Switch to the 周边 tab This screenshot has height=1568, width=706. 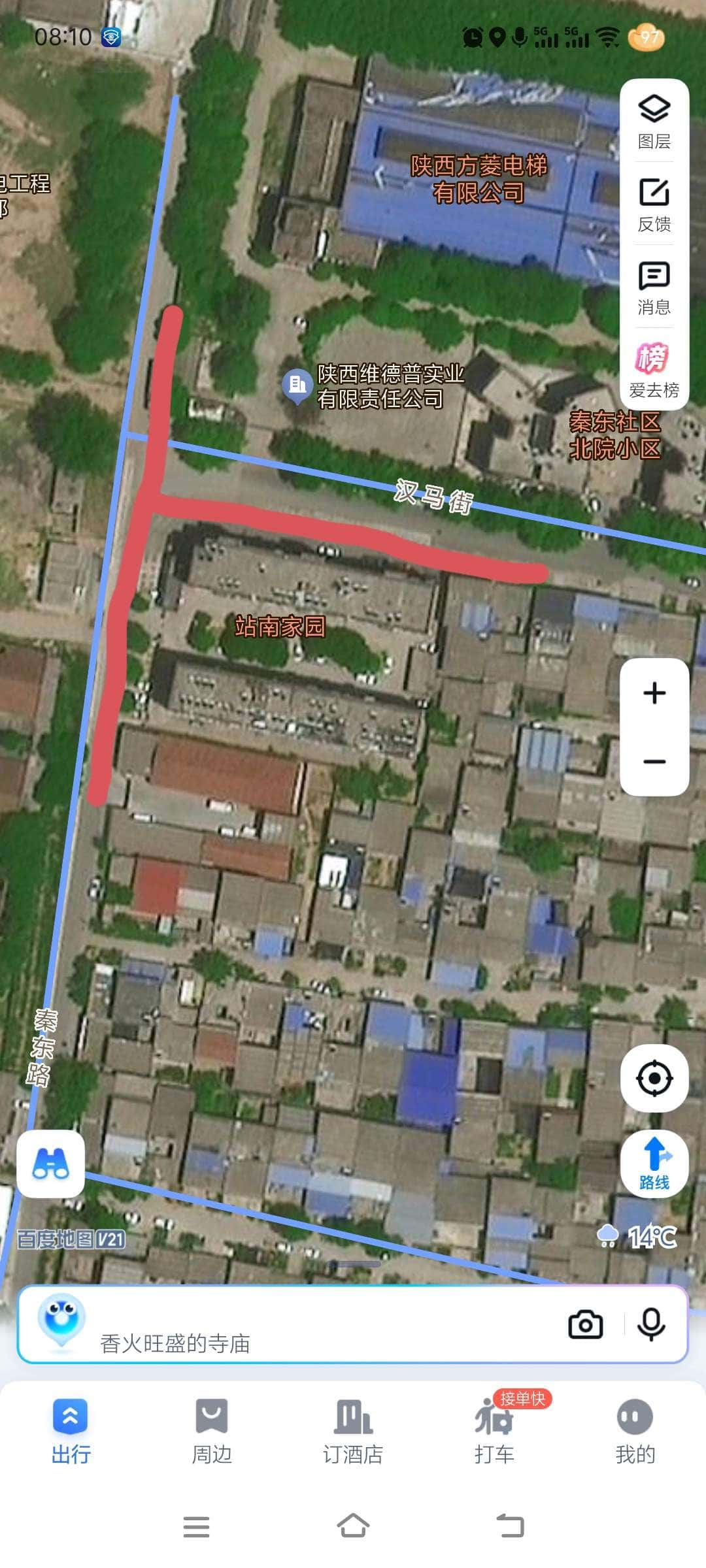[212, 1431]
